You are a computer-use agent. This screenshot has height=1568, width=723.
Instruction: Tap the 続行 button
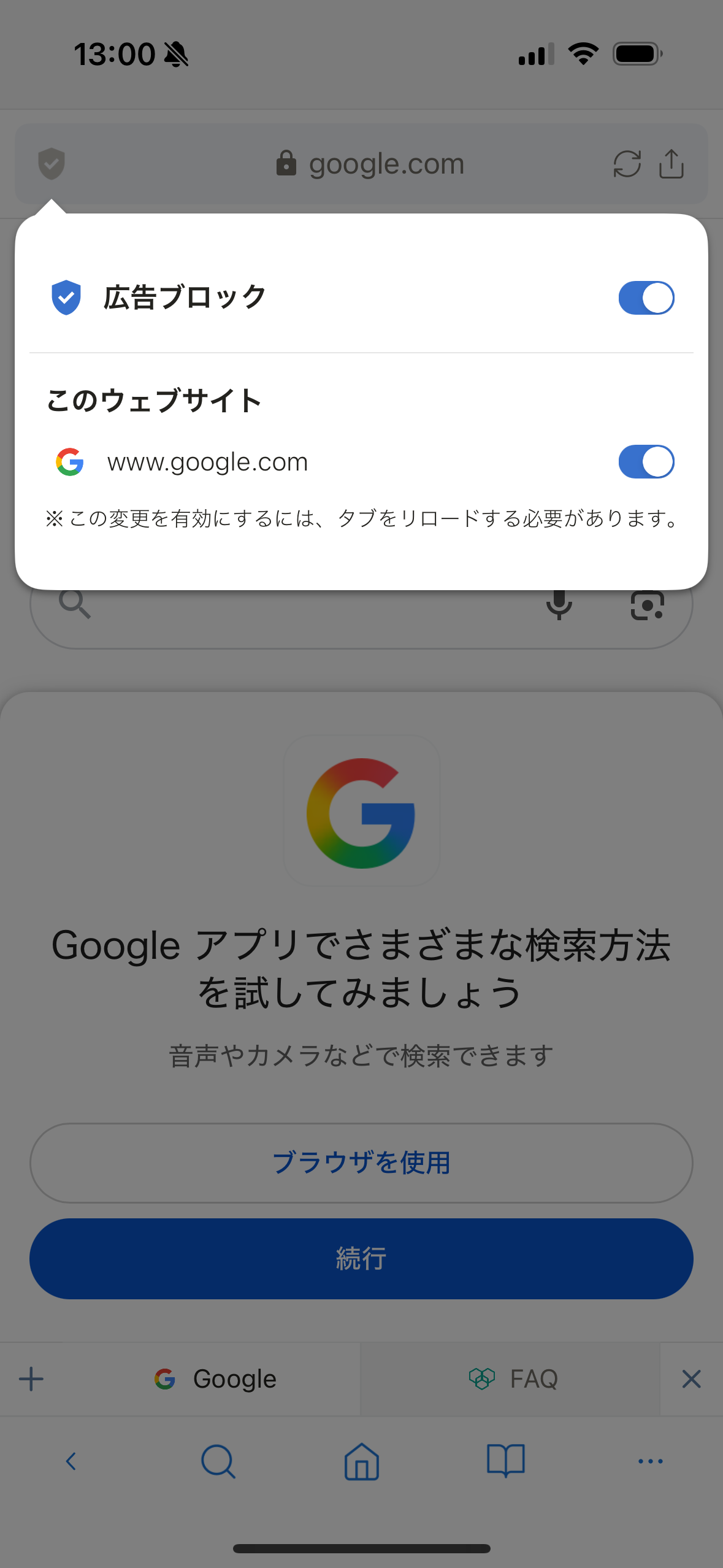[361, 1258]
